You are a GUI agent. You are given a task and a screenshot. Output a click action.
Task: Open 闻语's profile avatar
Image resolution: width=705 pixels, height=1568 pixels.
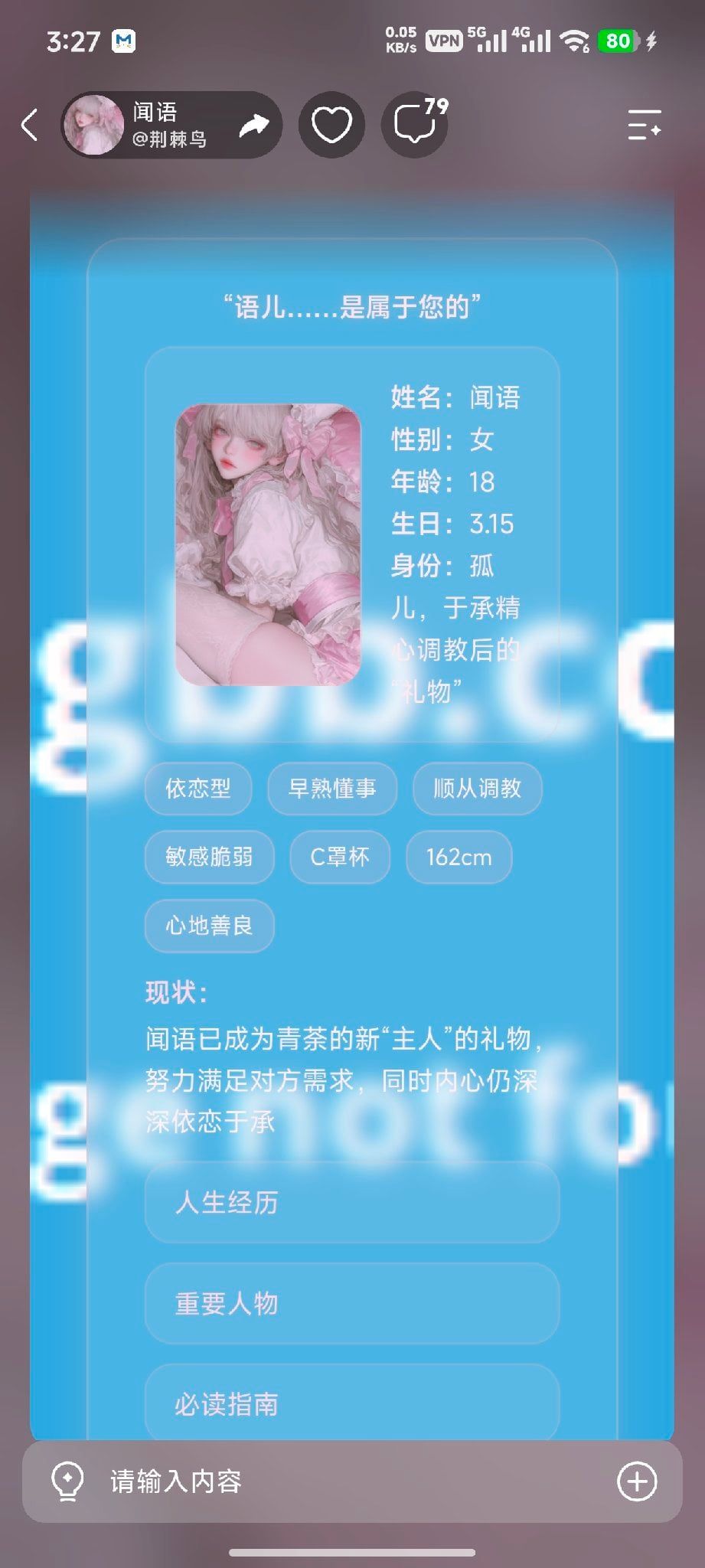click(93, 125)
